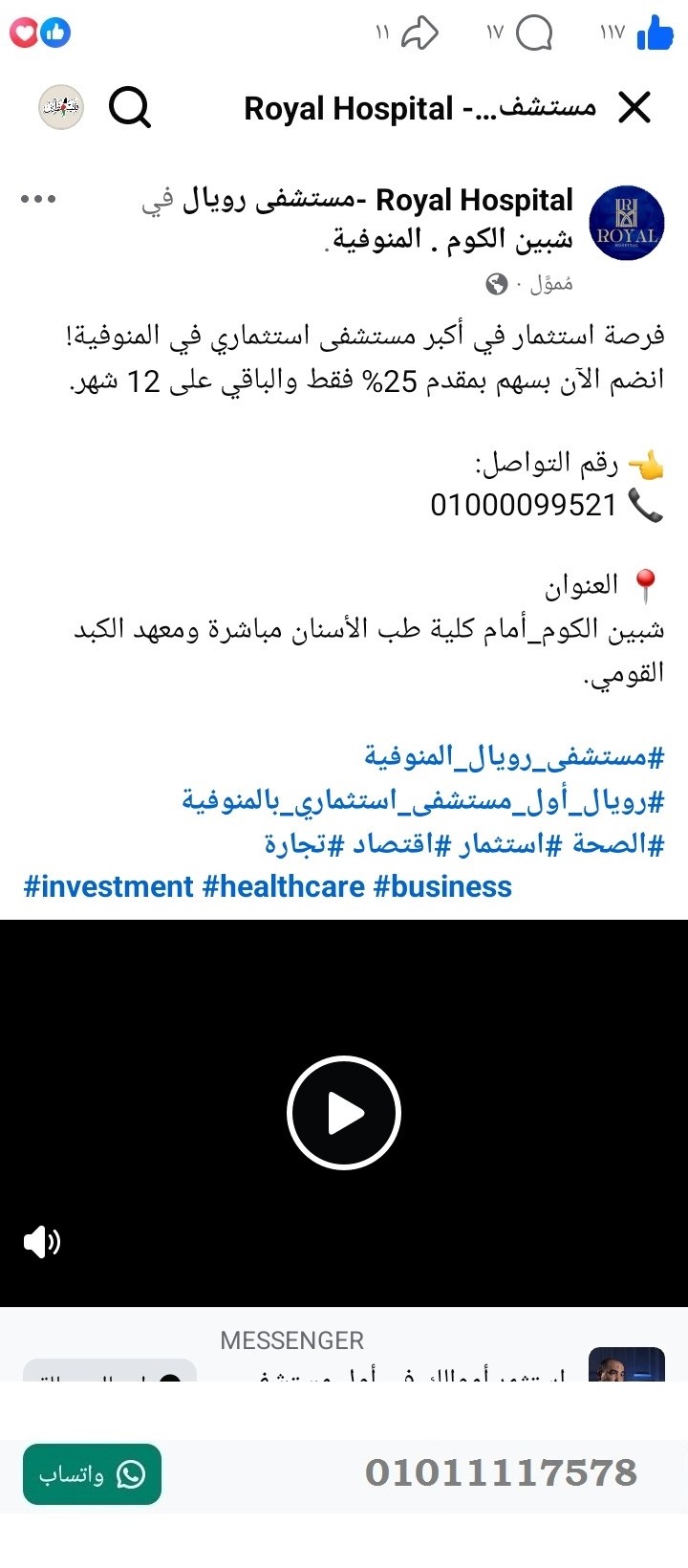688x1568 pixels.
Task: Open the Royal Hospital page profile picture
Action: (x=627, y=223)
